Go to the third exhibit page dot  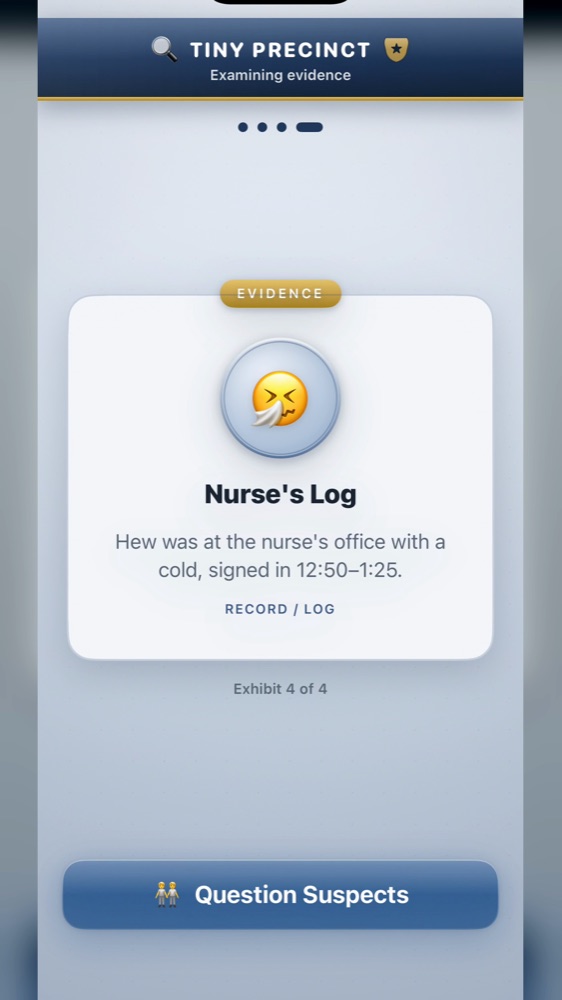coord(281,127)
